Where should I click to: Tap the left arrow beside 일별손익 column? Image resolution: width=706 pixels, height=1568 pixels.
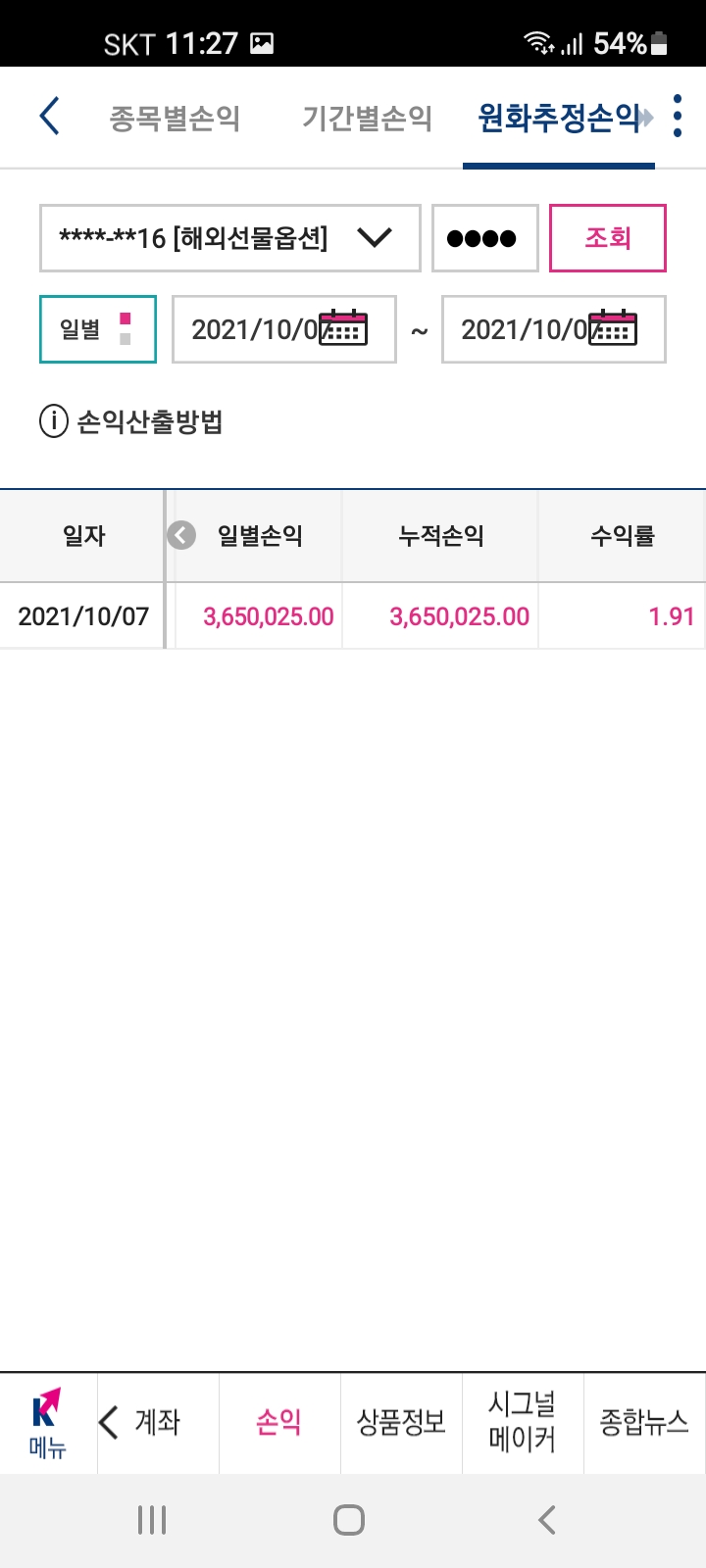point(181,535)
